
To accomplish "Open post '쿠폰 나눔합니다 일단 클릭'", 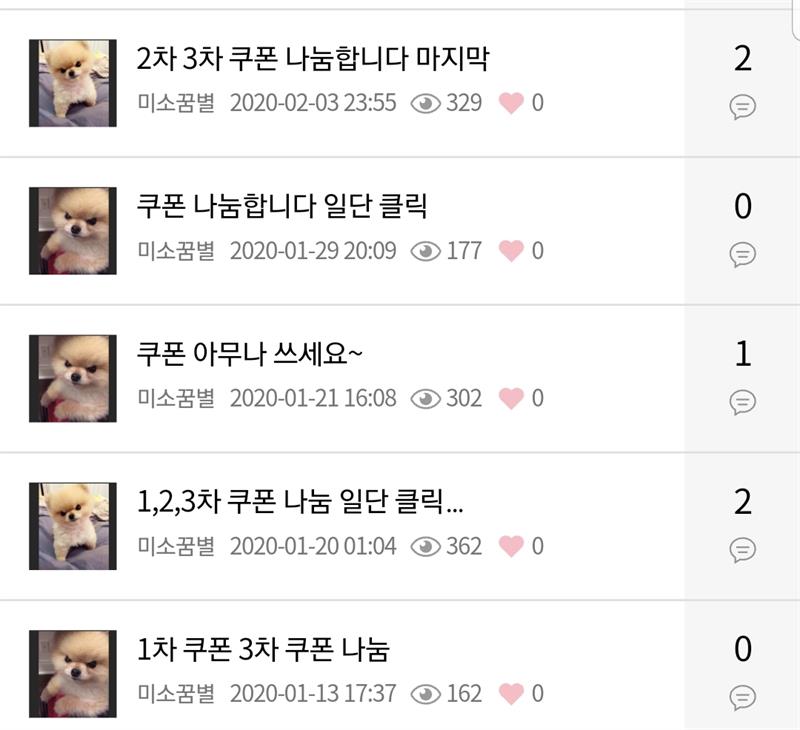I will click(x=282, y=207).
